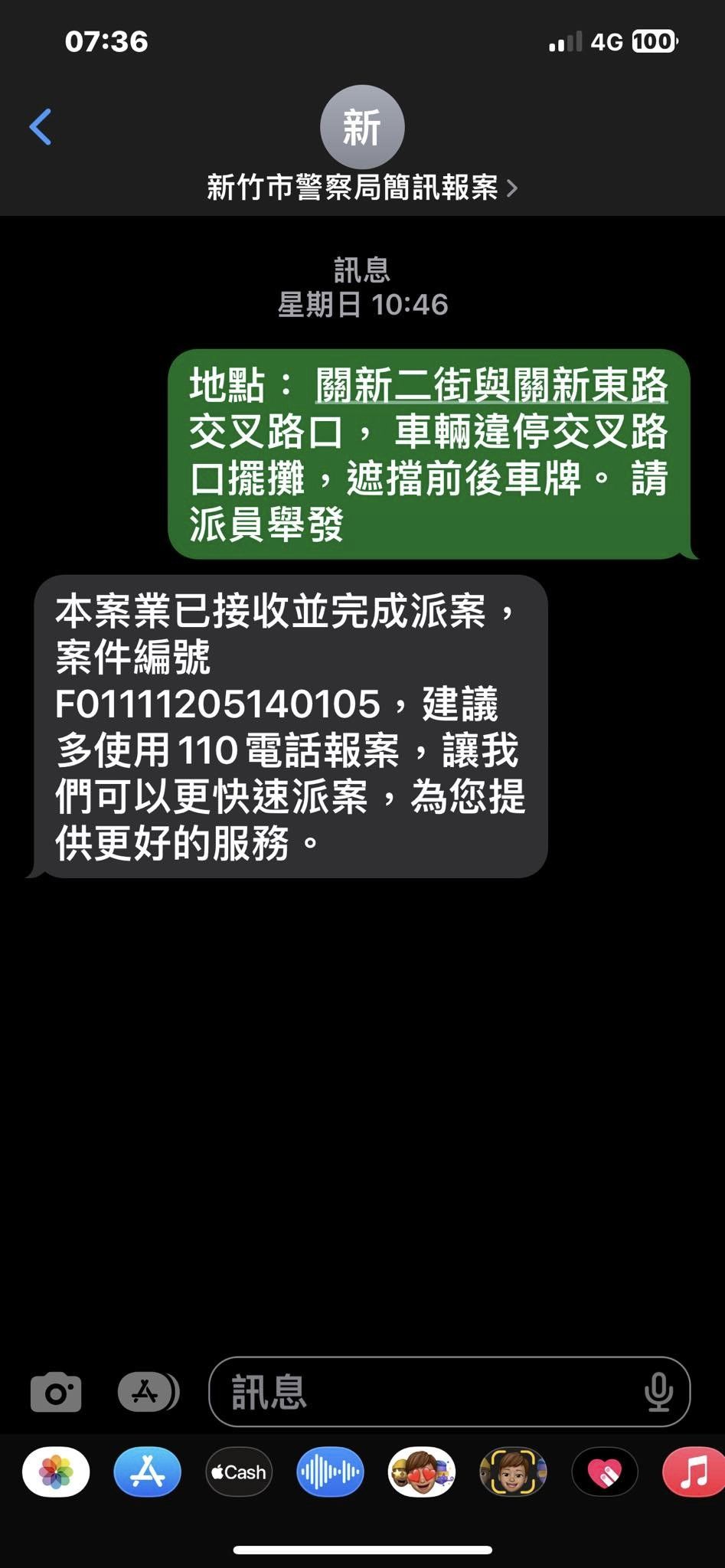The width and height of the screenshot is (725, 1568).
Task: Open contact details for 新竹市警察局簡訊報案
Action: (x=361, y=187)
